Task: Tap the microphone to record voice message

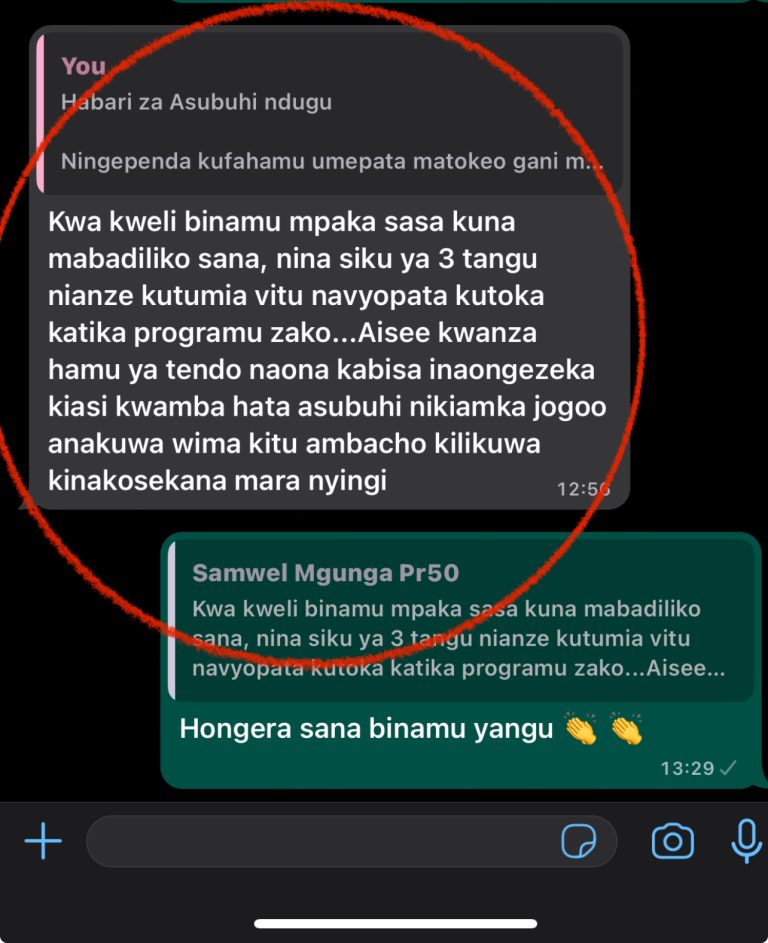Action: 746,842
